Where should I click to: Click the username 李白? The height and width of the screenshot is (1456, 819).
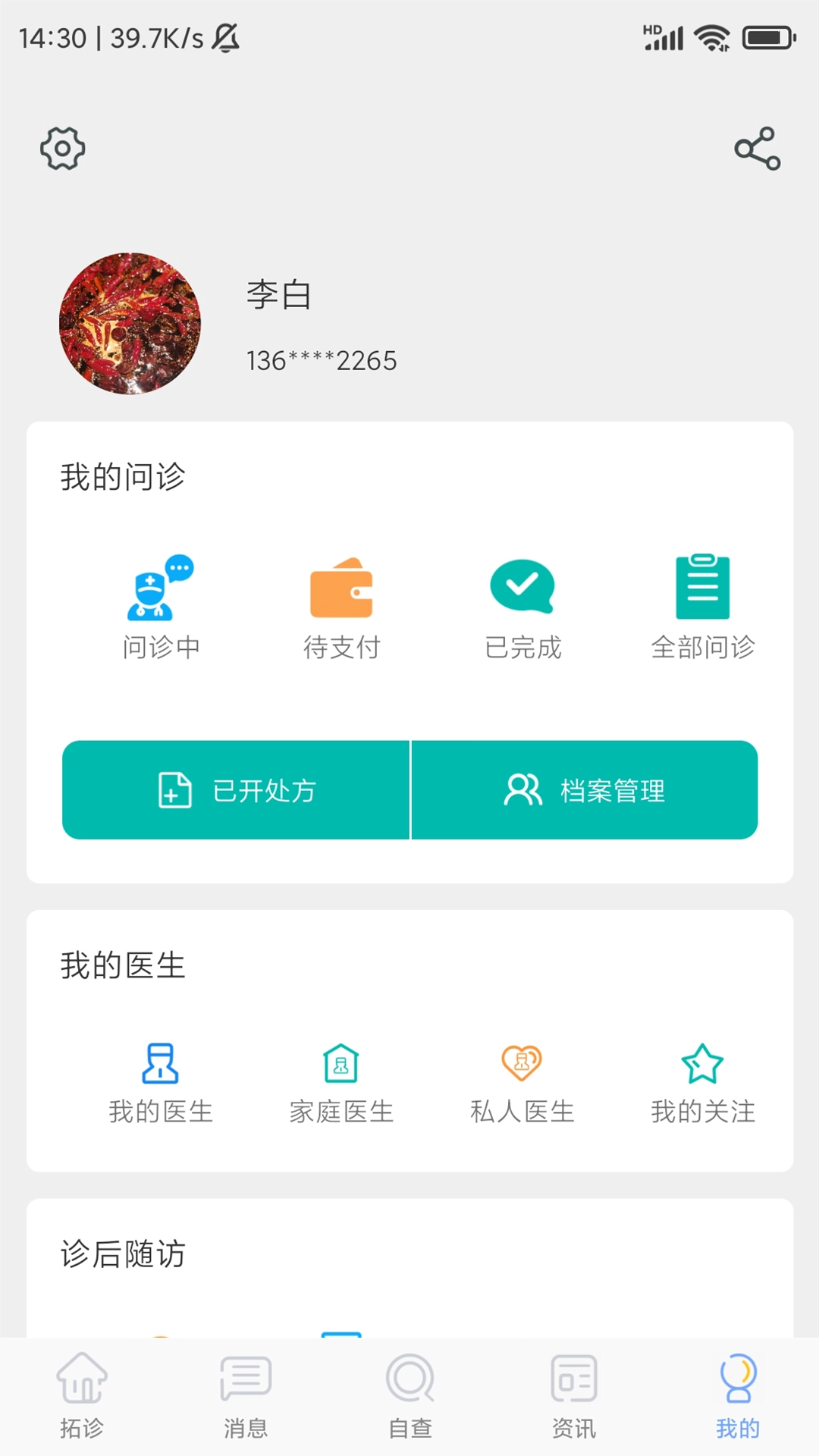(x=280, y=296)
